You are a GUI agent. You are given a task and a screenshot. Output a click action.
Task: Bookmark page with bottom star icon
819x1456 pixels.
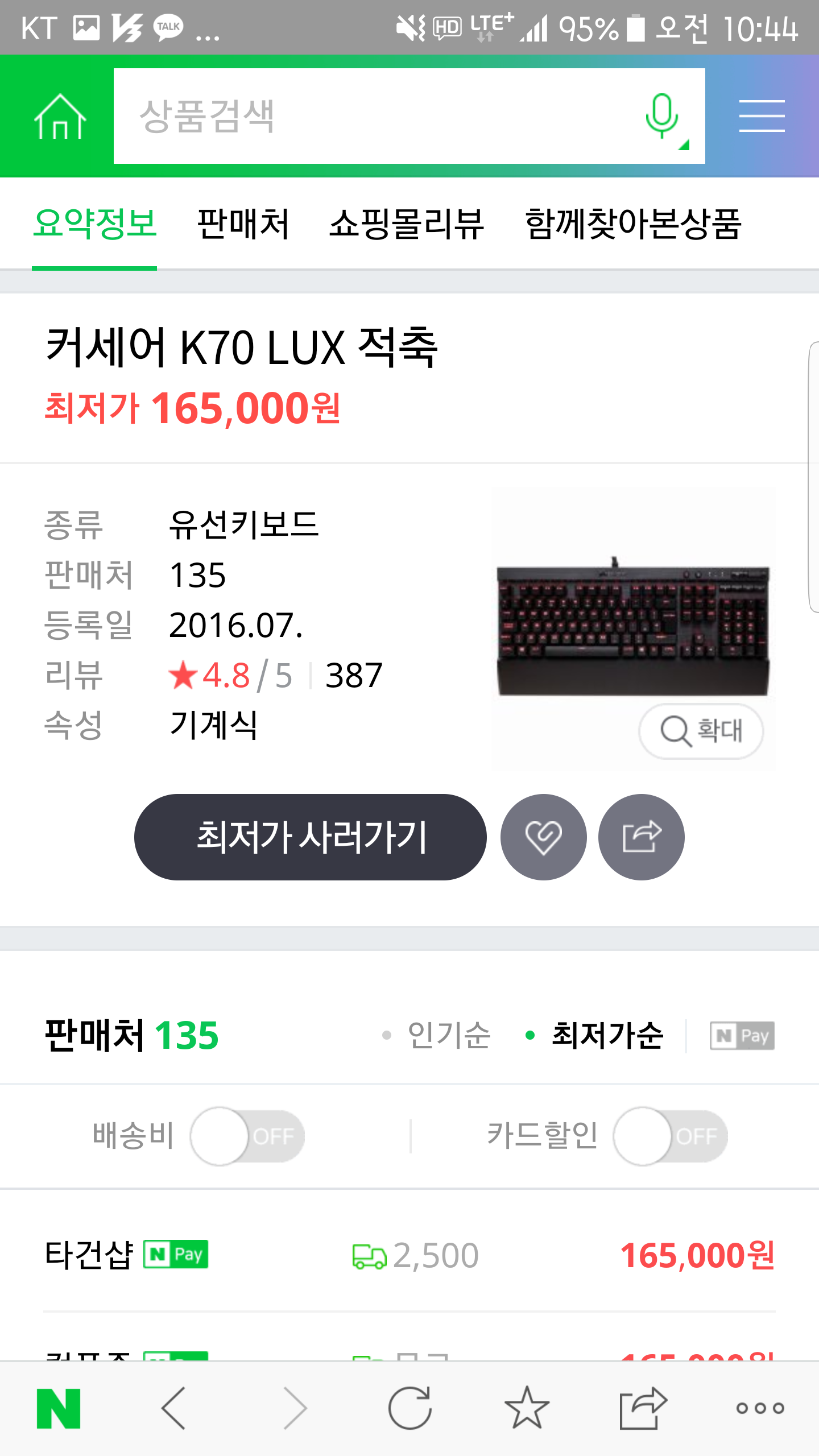(x=527, y=1408)
